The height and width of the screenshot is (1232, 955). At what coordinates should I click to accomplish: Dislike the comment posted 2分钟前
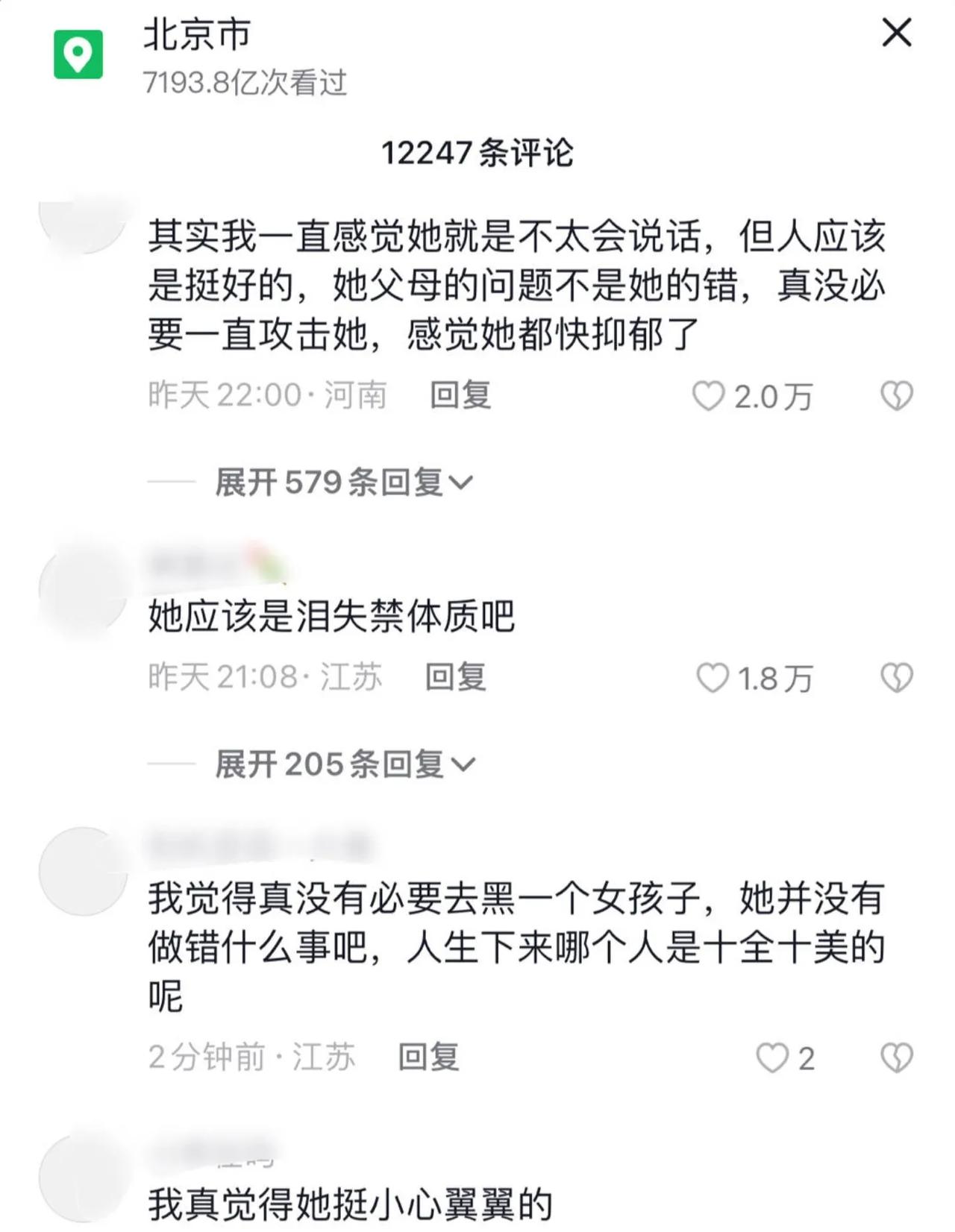coord(896,1057)
